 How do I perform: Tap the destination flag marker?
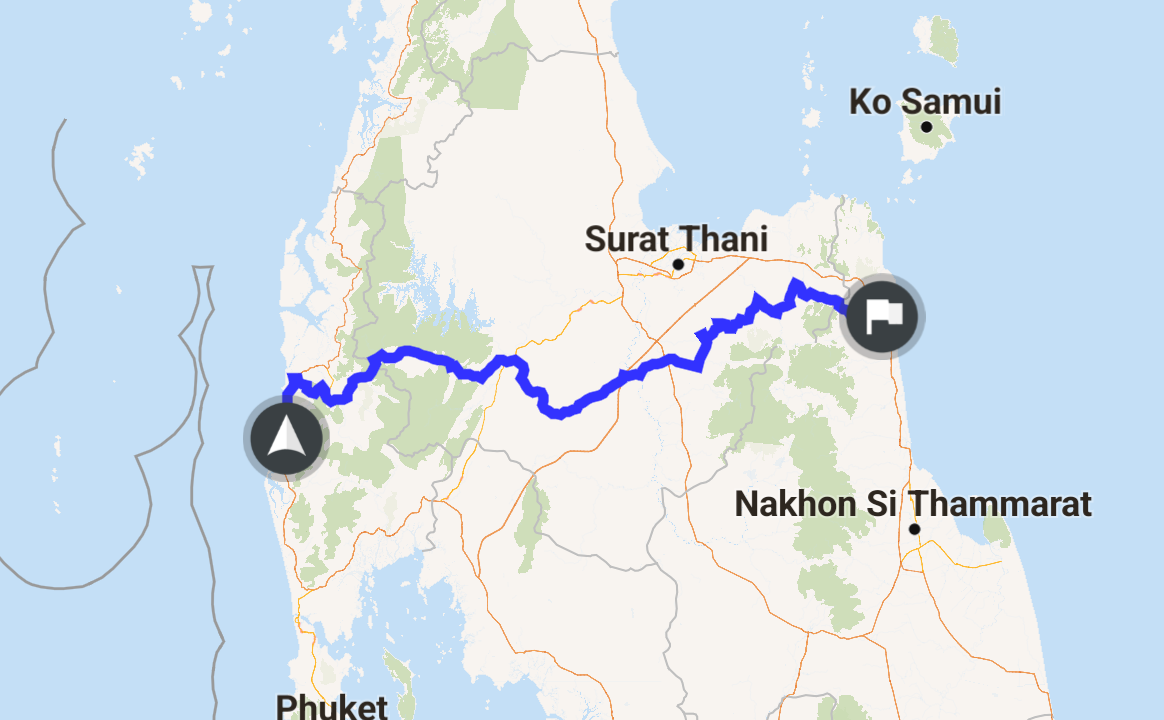(882, 316)
